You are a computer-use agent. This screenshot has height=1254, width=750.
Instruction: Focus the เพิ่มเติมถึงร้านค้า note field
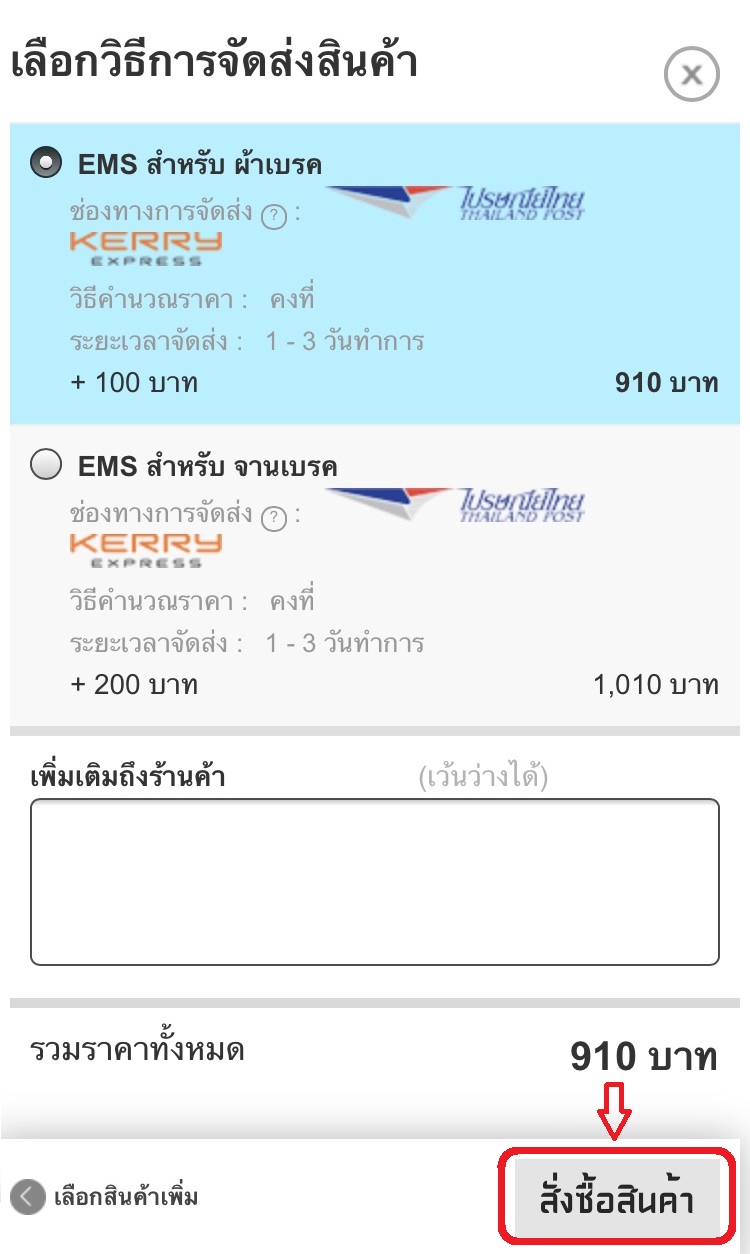(375, 881)
